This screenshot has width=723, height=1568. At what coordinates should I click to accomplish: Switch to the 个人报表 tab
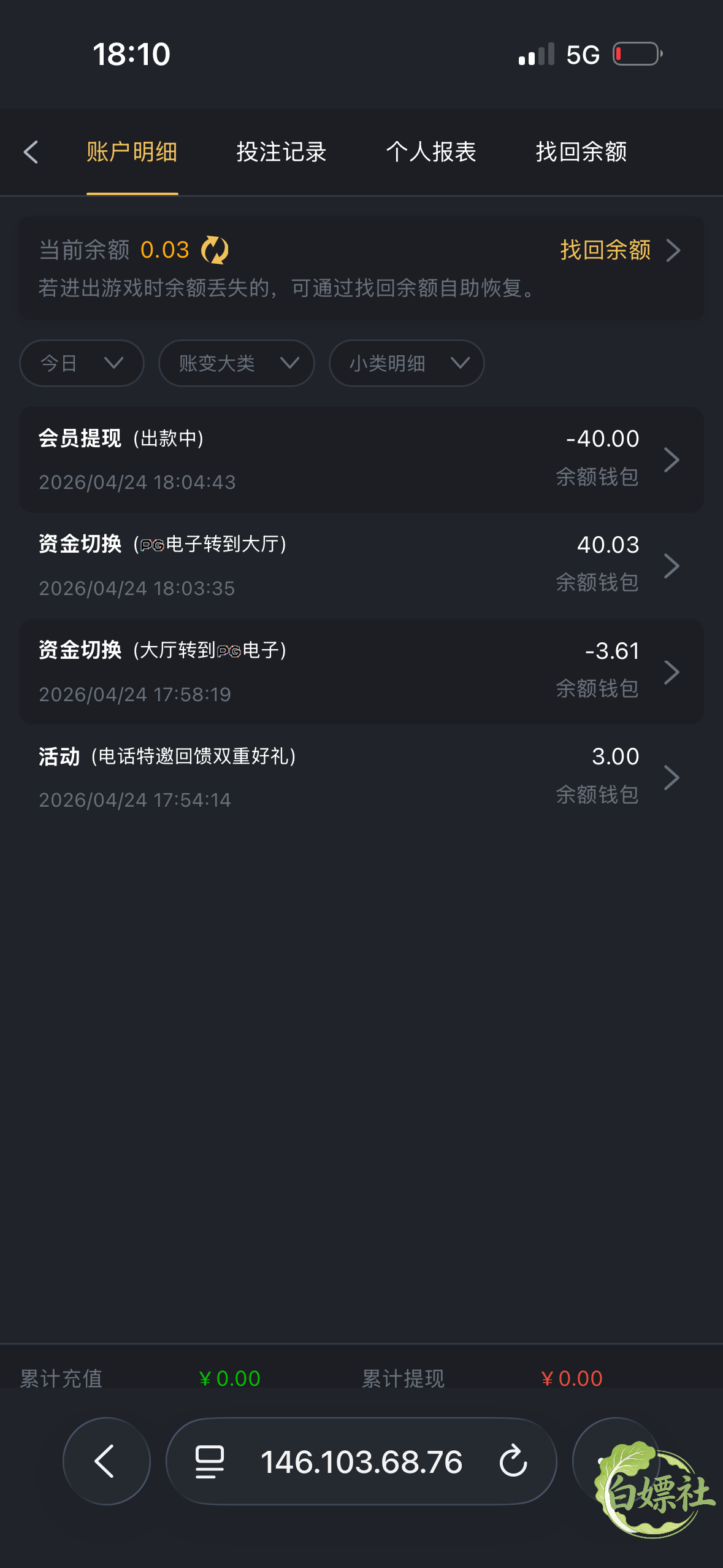point(431,152)
